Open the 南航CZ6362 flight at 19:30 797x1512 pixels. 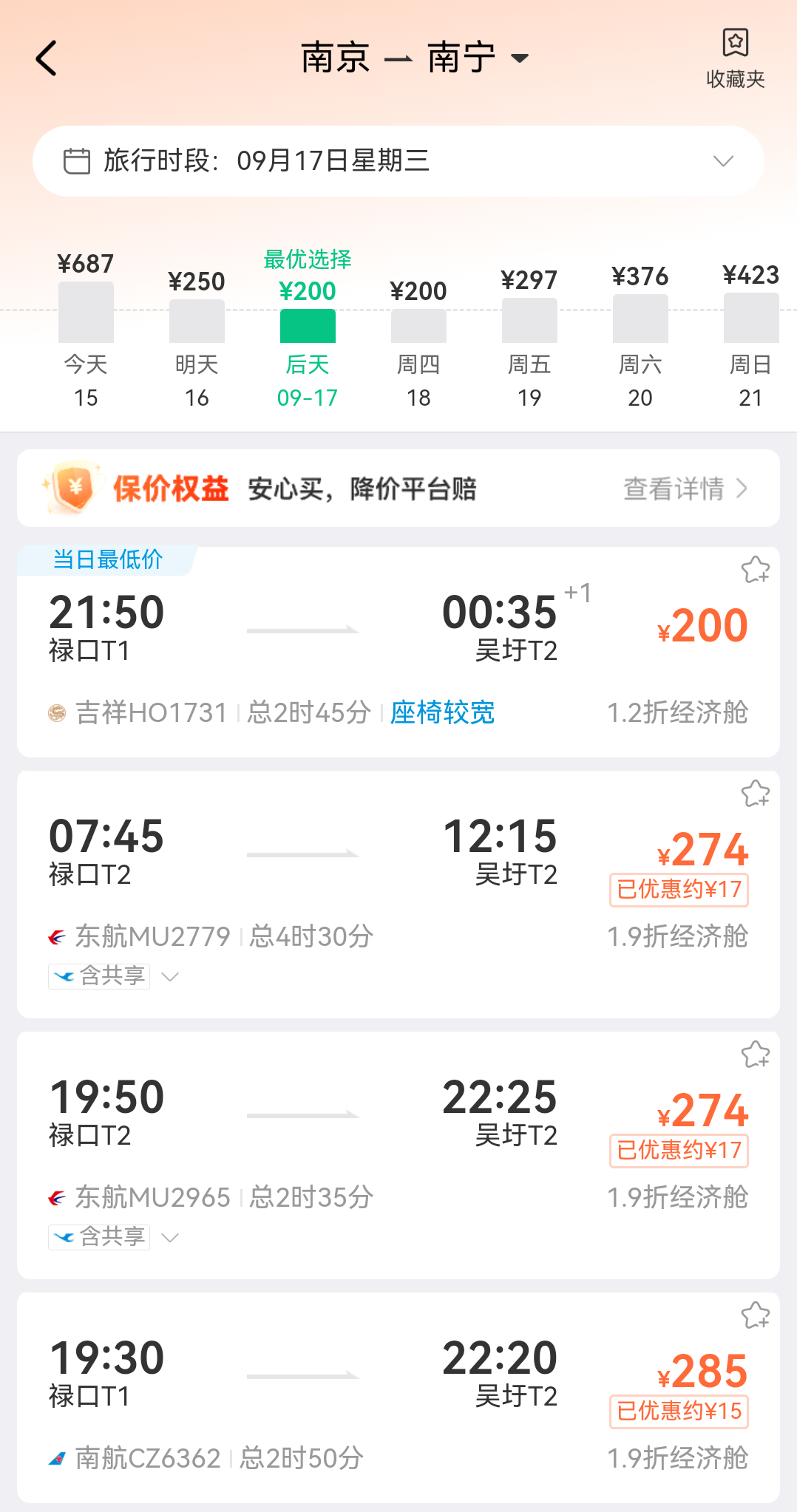(398, 1398)
